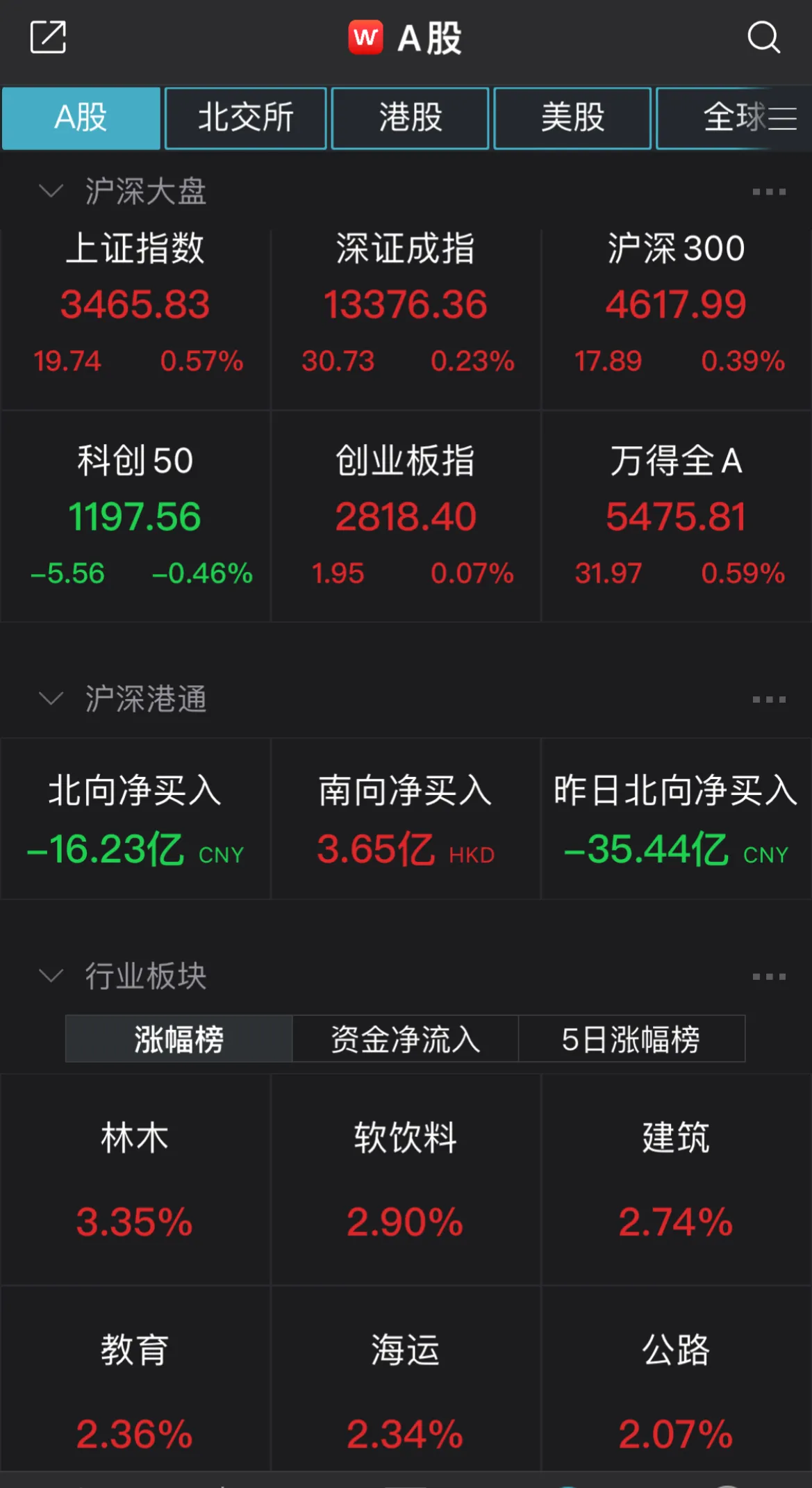The image size is (812, 1488).
Task: Switch to the 港股 tab
Action: click(411, 118)
